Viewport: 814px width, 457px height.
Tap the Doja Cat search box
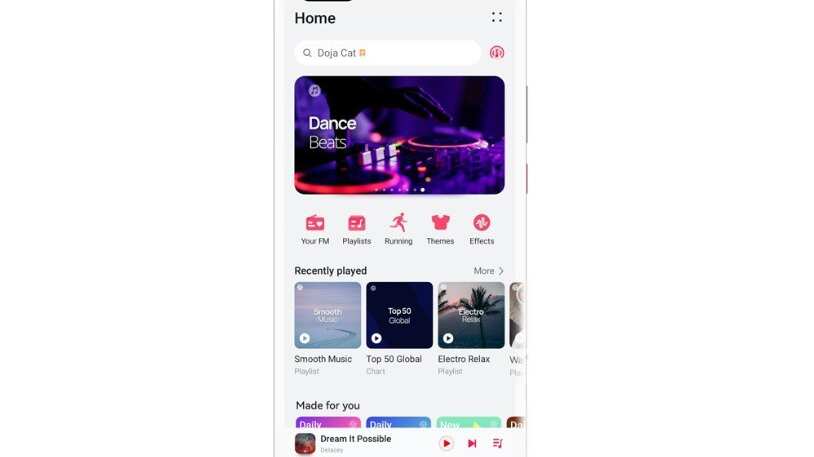point(388,53)
